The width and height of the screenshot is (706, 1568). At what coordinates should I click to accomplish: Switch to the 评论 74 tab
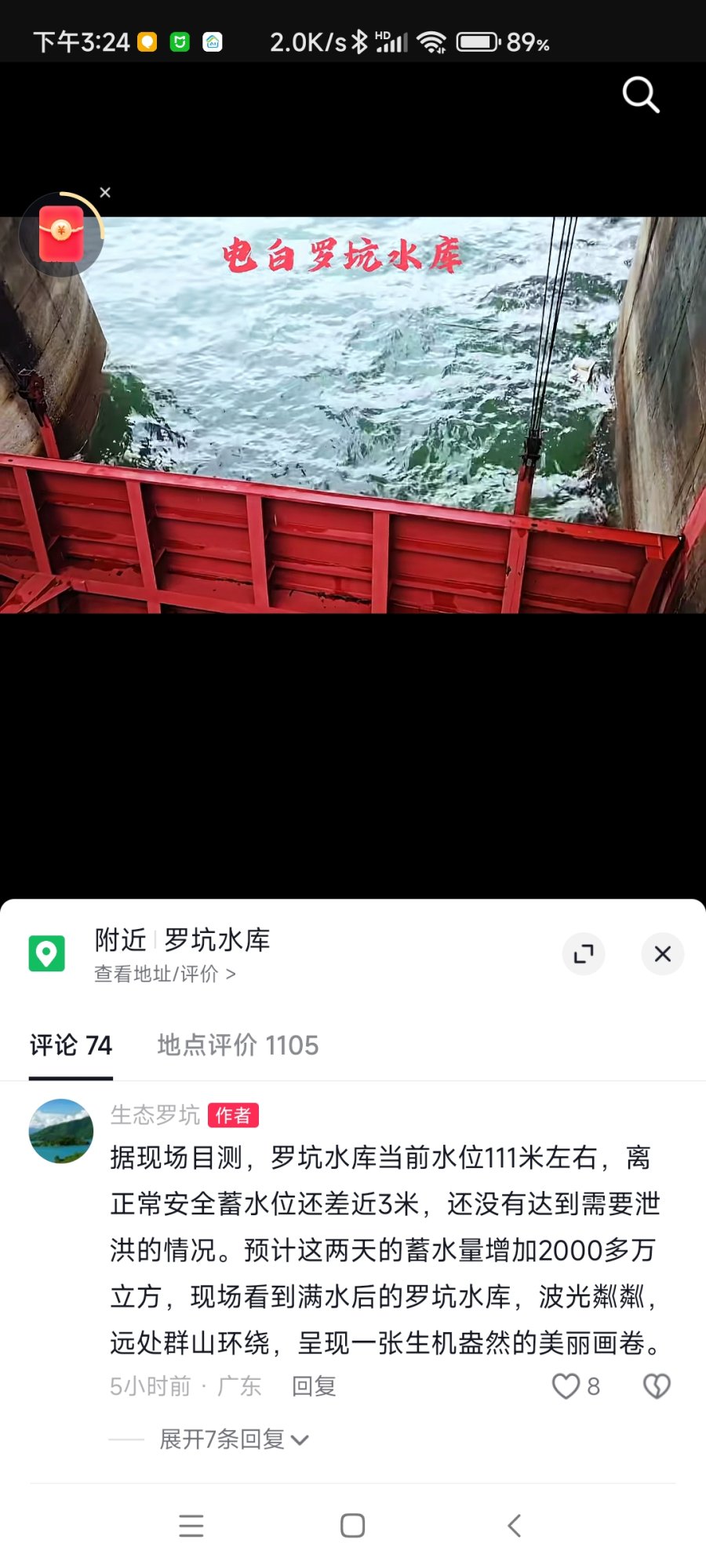71,1045
